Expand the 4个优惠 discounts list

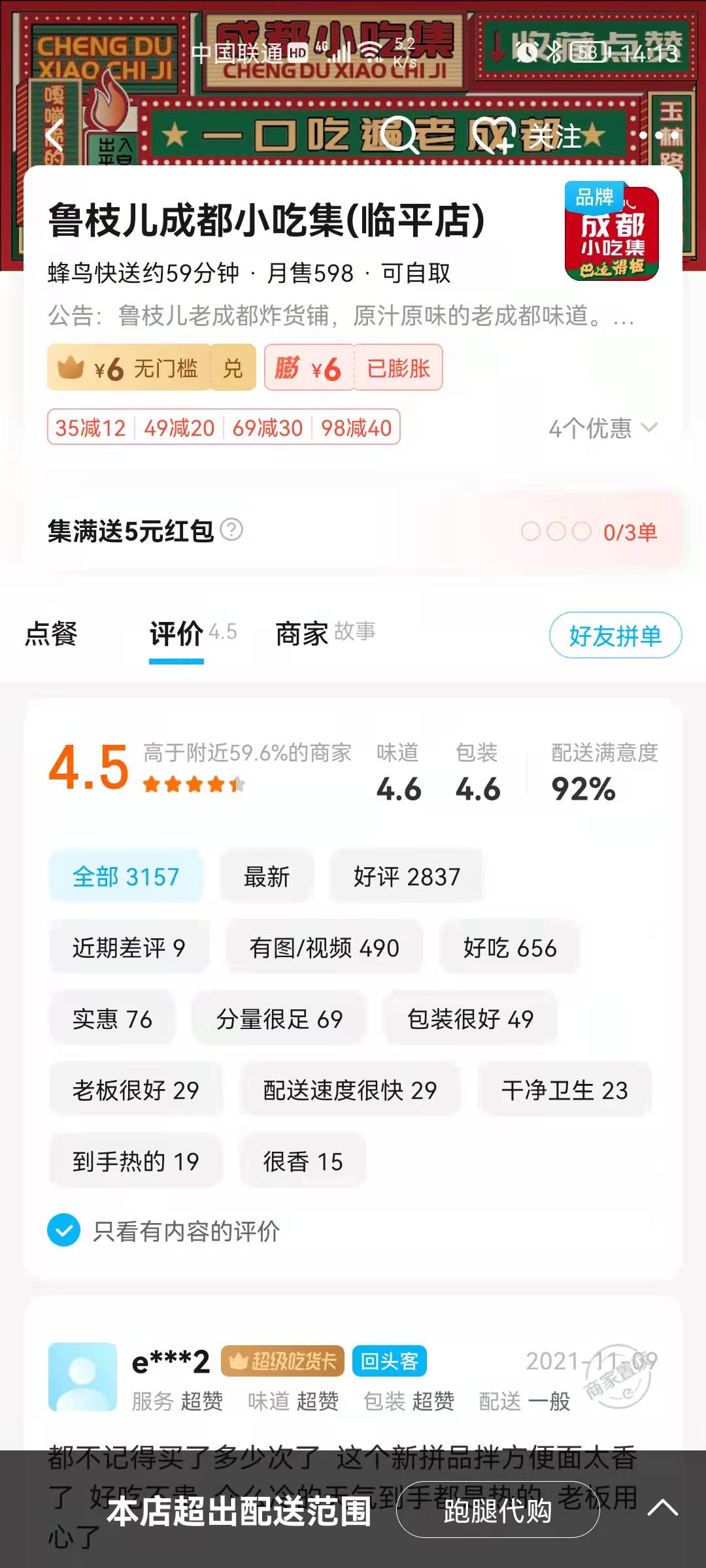[603, 429]
